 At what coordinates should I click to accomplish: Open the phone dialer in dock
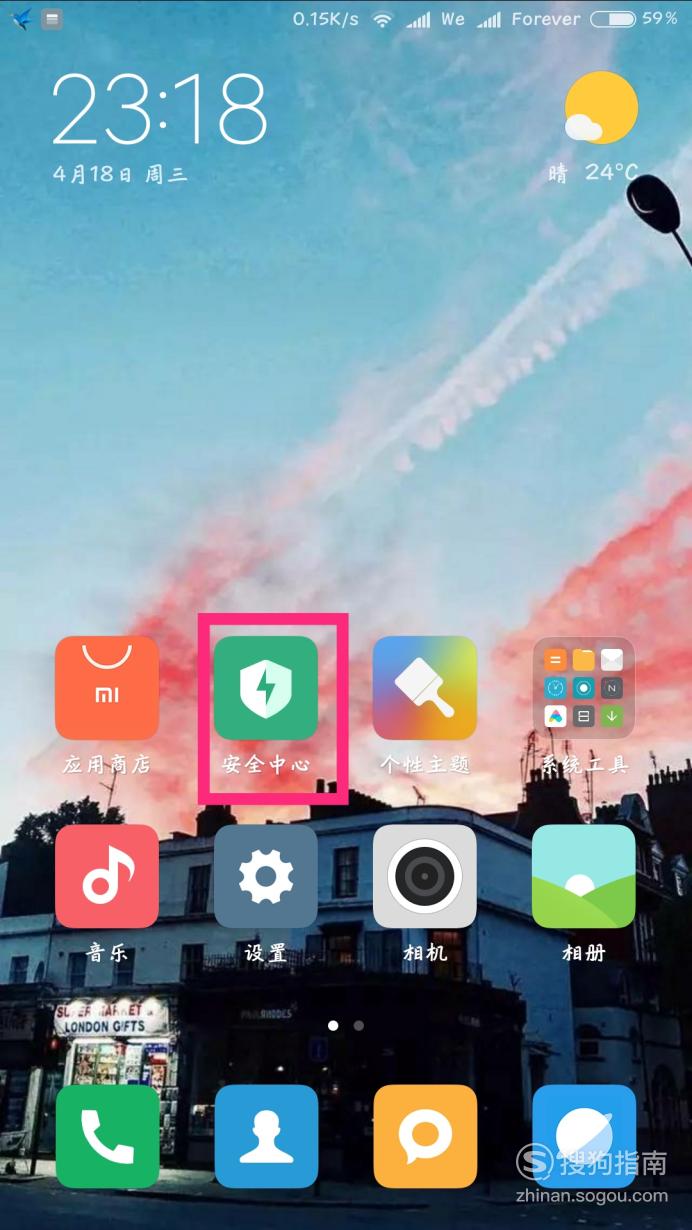pos(106,1136)
